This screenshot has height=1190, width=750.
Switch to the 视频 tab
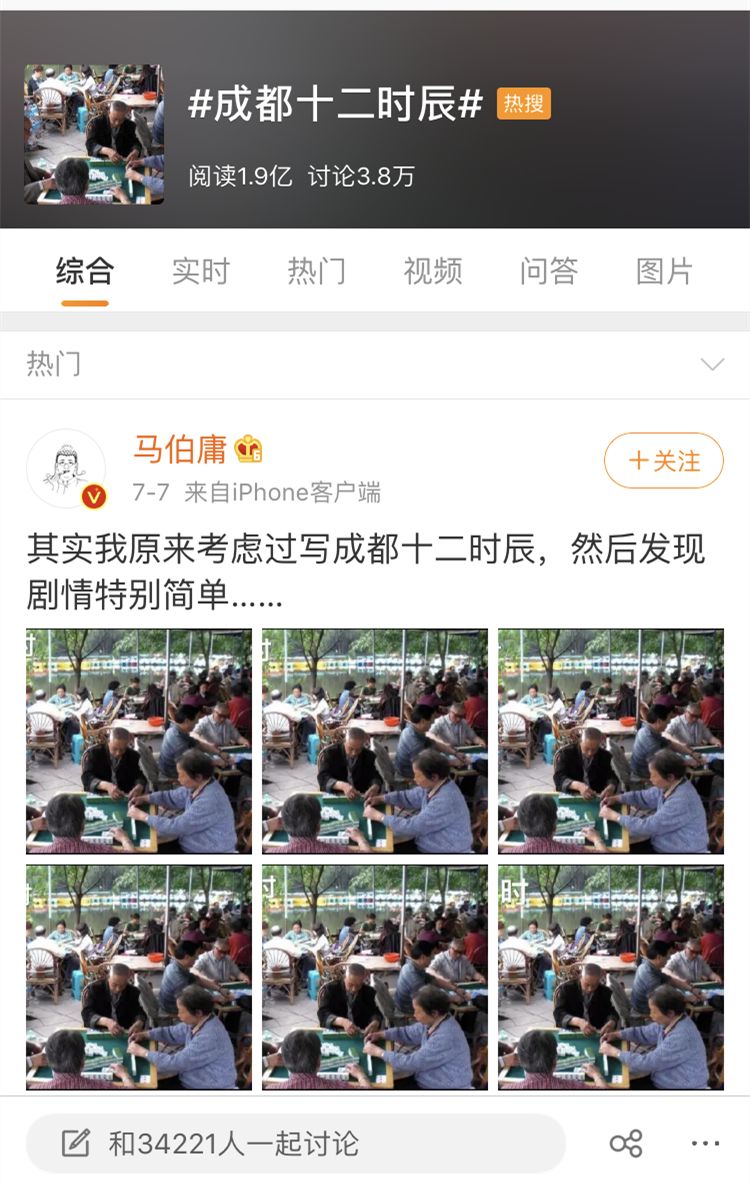[x=433, y=271]
